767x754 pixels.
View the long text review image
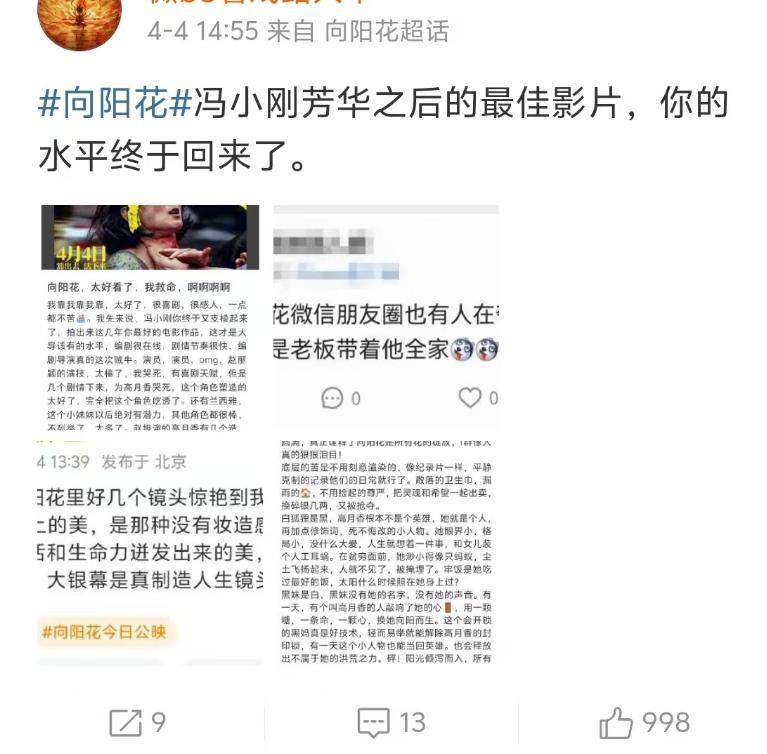click(385, 548)
